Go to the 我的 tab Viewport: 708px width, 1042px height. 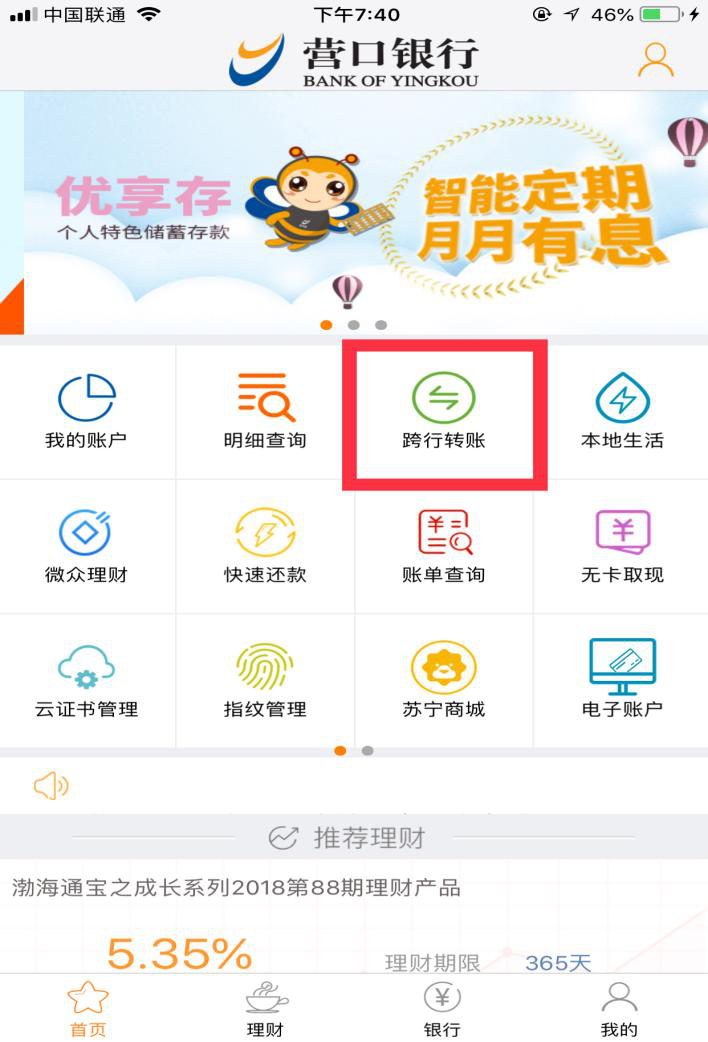[619, 1009]
